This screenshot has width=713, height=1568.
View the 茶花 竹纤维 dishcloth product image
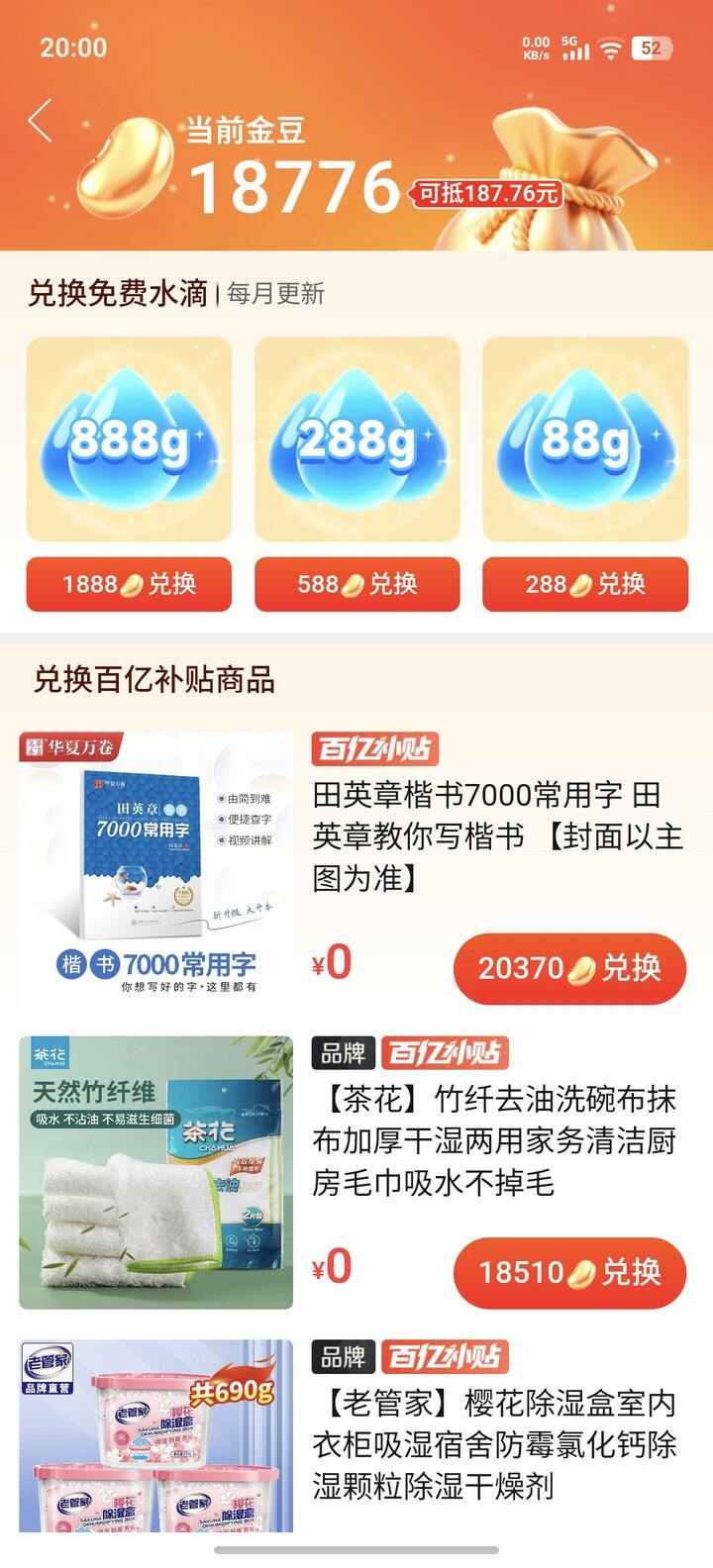[156, 1172]
